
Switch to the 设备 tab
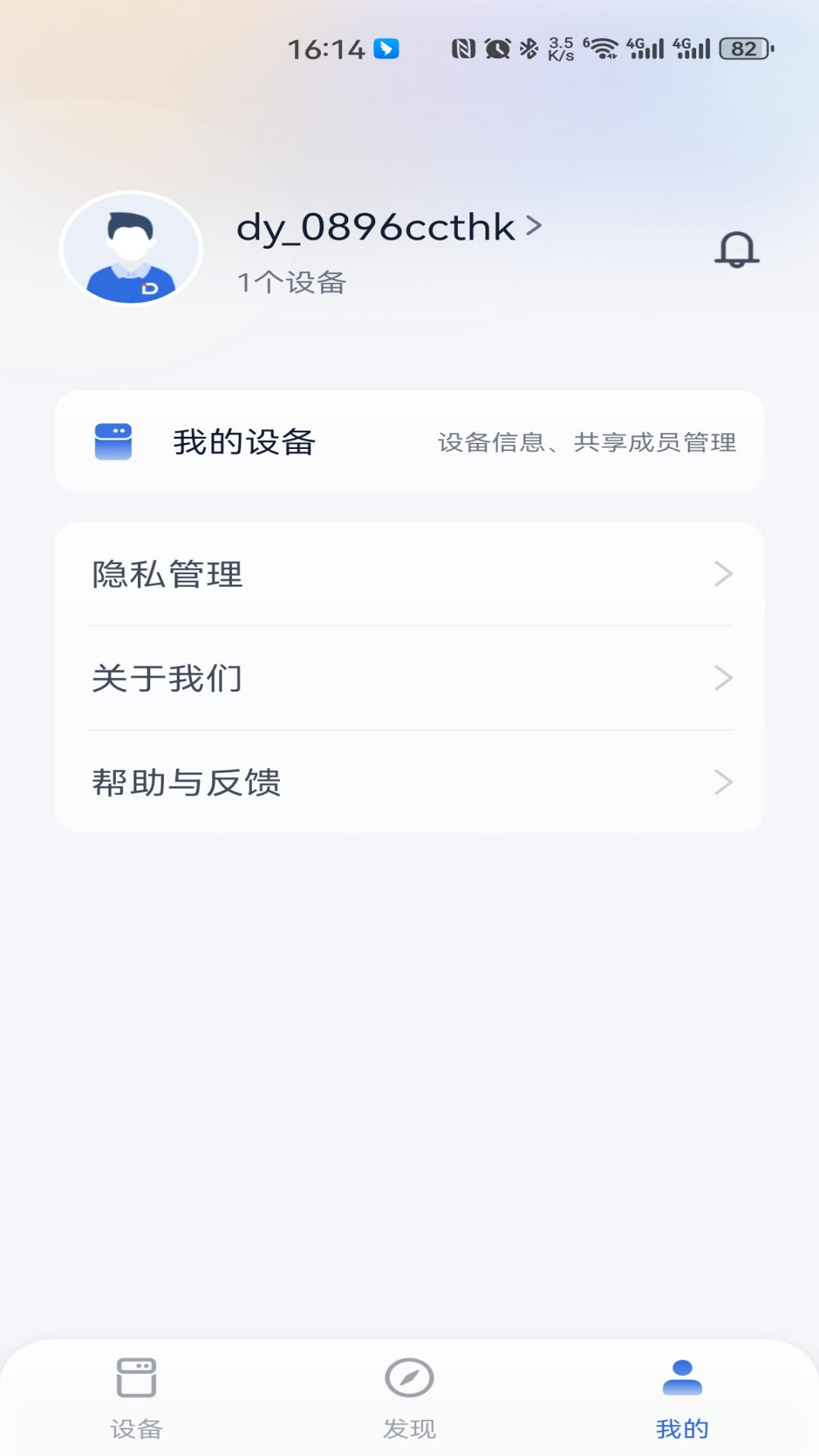coord(136,1397)
